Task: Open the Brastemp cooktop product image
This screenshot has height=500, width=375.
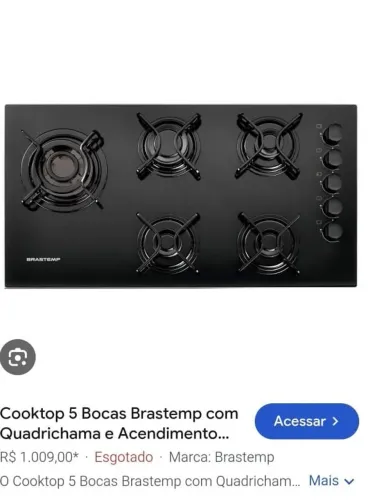Action: [181, 196]
